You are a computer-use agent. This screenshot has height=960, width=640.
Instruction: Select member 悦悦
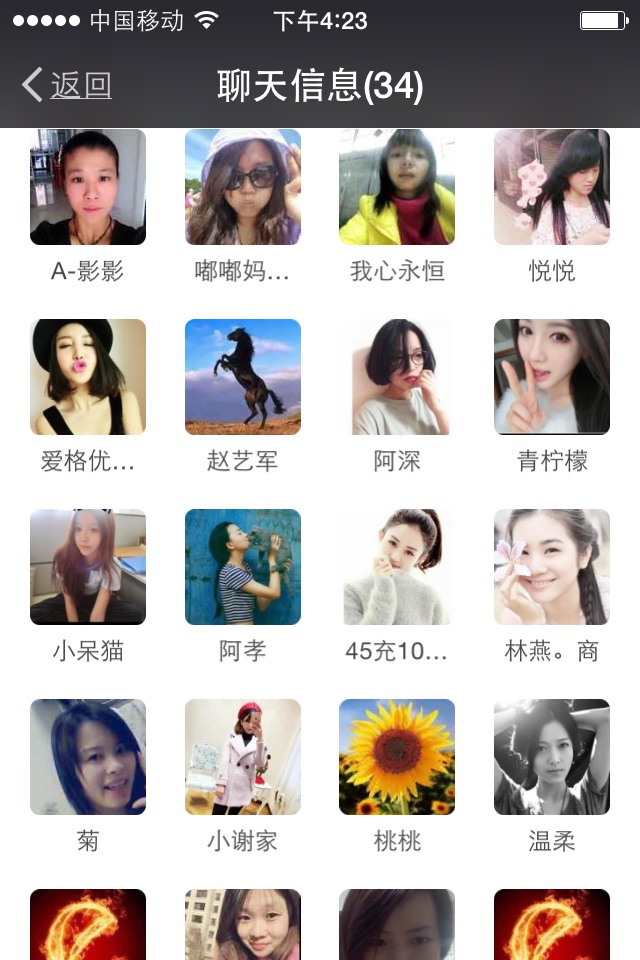(x=552, y=187)
